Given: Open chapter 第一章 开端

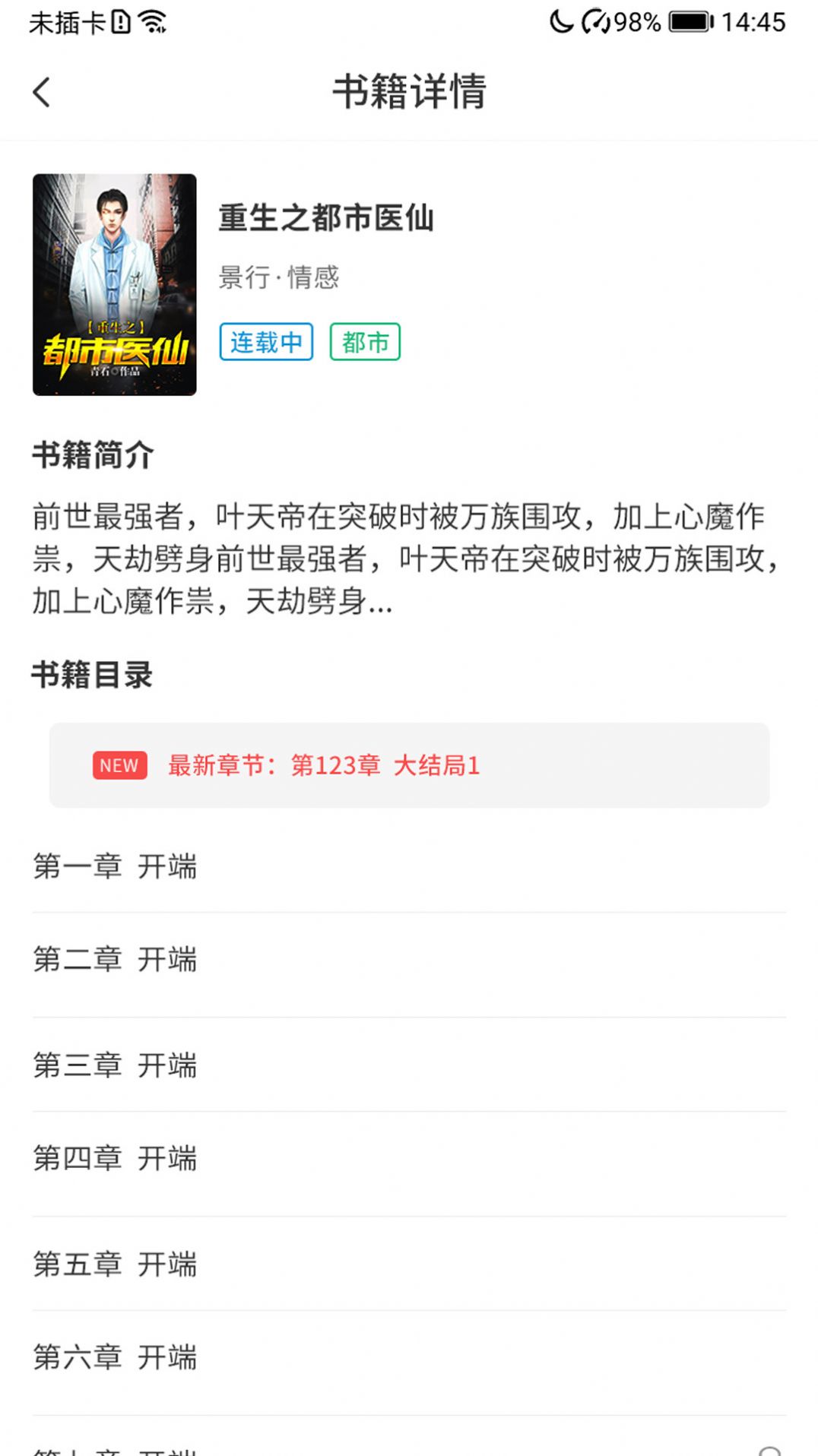Looking at the screenshot, I should 116,866.
